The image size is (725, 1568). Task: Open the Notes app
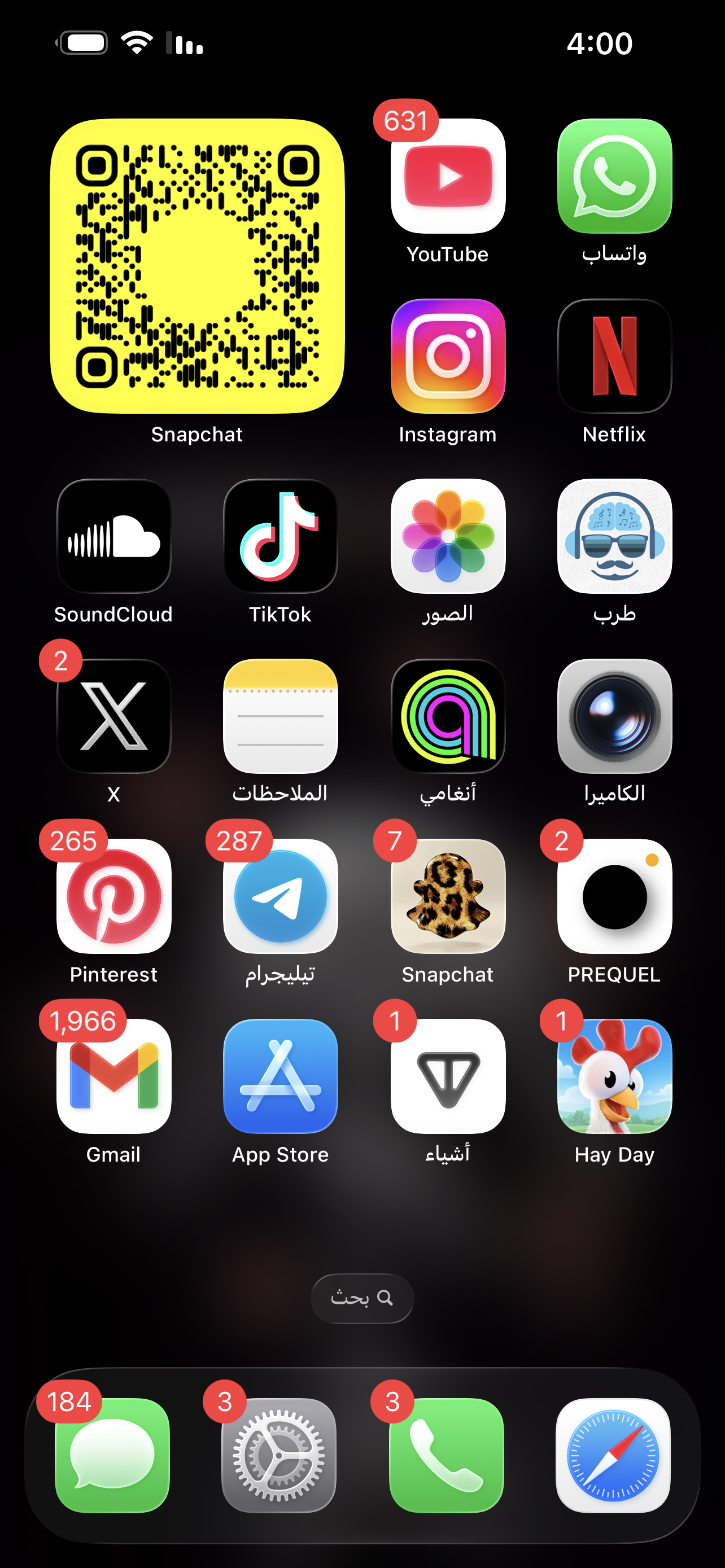(x=281, y=716)
